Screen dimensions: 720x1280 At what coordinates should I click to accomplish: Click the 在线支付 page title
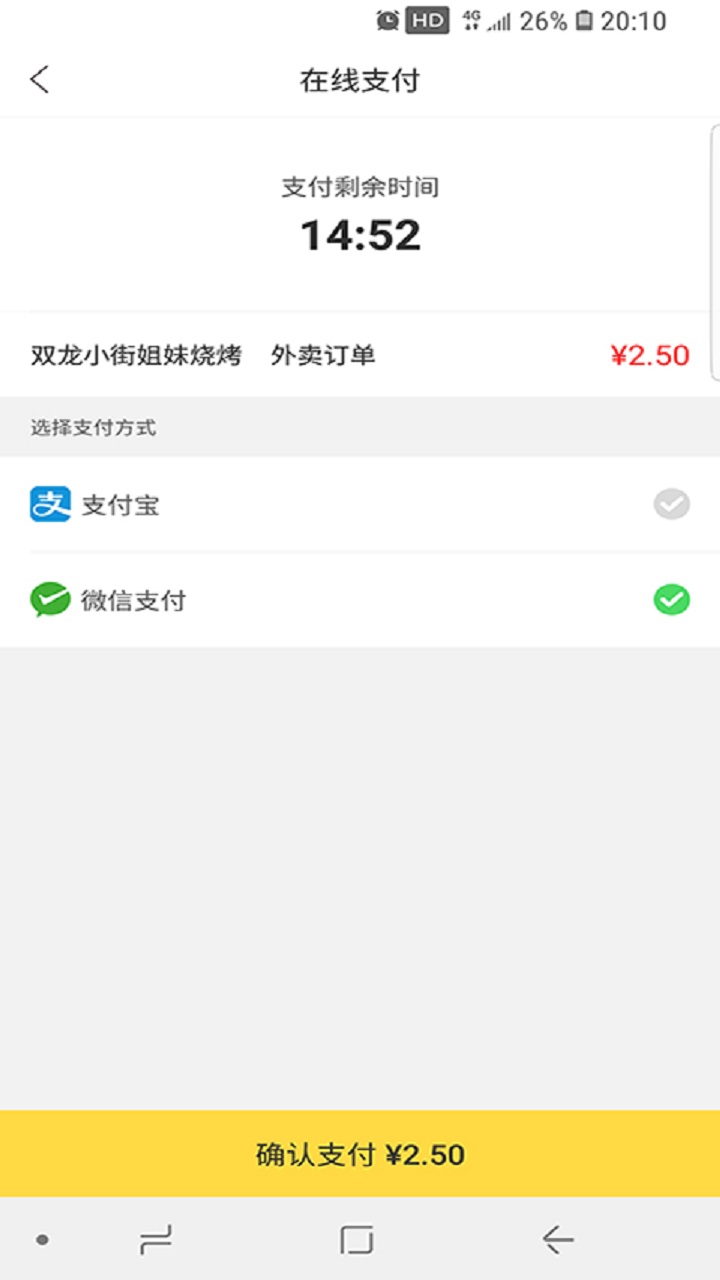[x=360, y=79]
